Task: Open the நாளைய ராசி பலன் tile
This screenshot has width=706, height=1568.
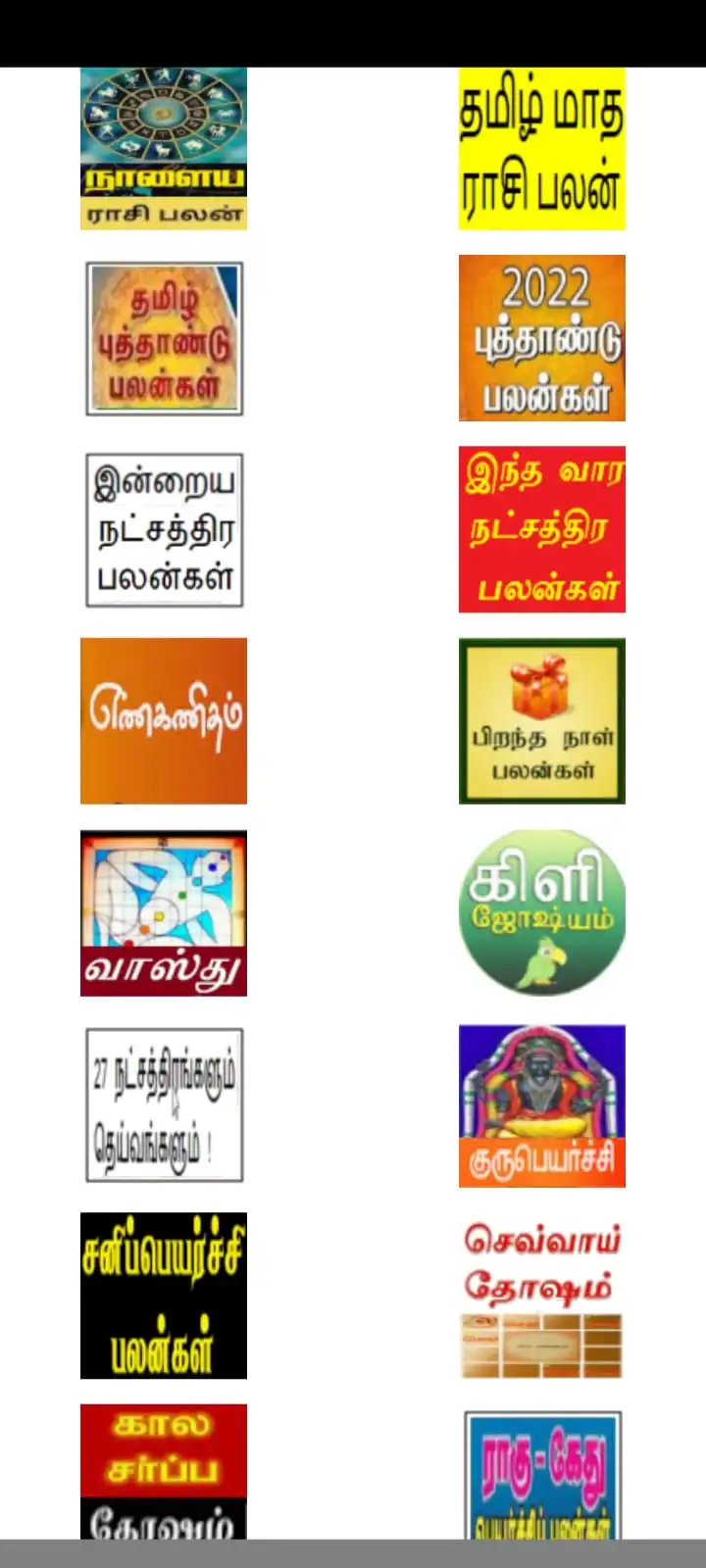Action: pos(164,149)
